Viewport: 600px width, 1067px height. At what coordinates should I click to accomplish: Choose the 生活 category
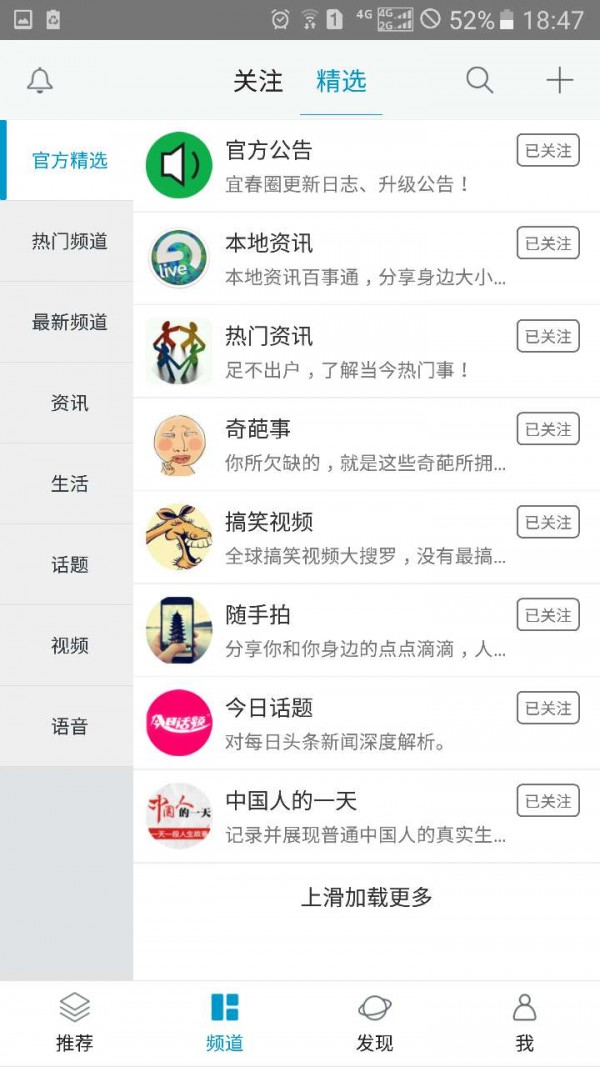[69, 484]
